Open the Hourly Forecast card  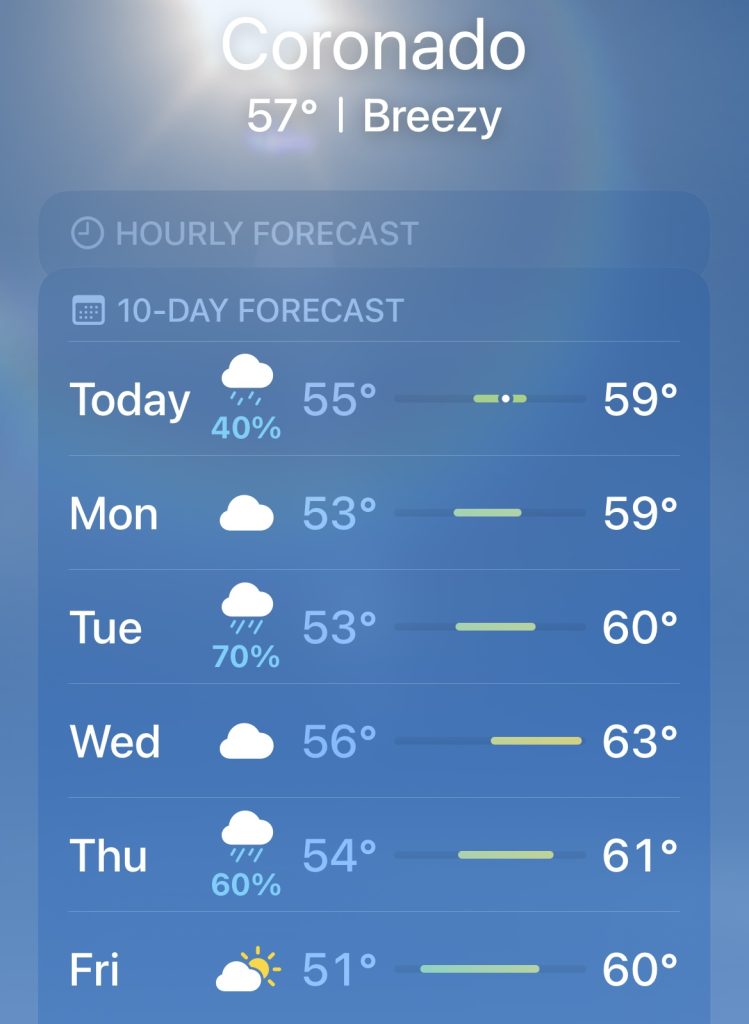(x=373, y=234)
